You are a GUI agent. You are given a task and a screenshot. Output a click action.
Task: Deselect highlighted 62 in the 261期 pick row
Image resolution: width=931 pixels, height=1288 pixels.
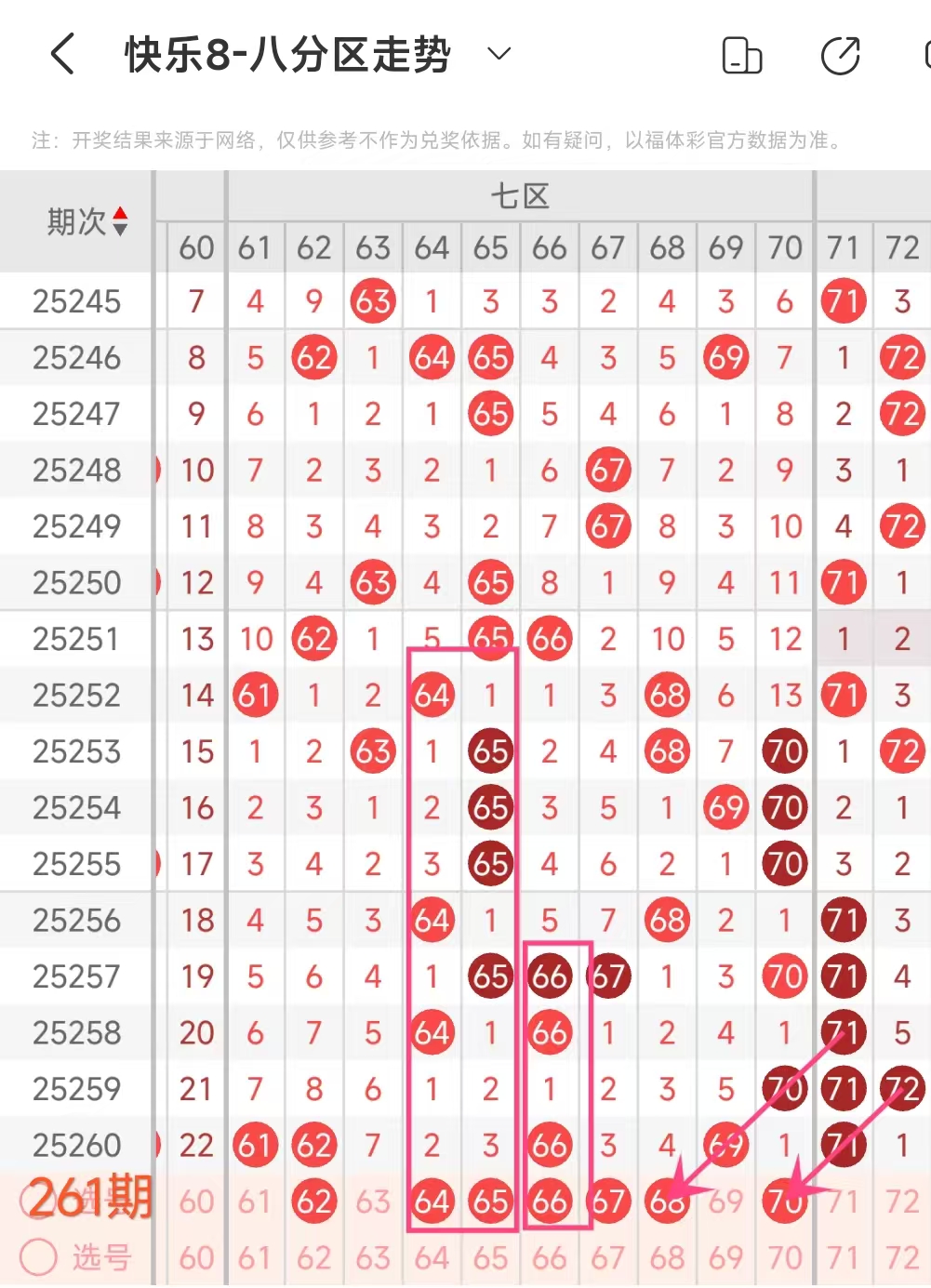click(314, 1202)
